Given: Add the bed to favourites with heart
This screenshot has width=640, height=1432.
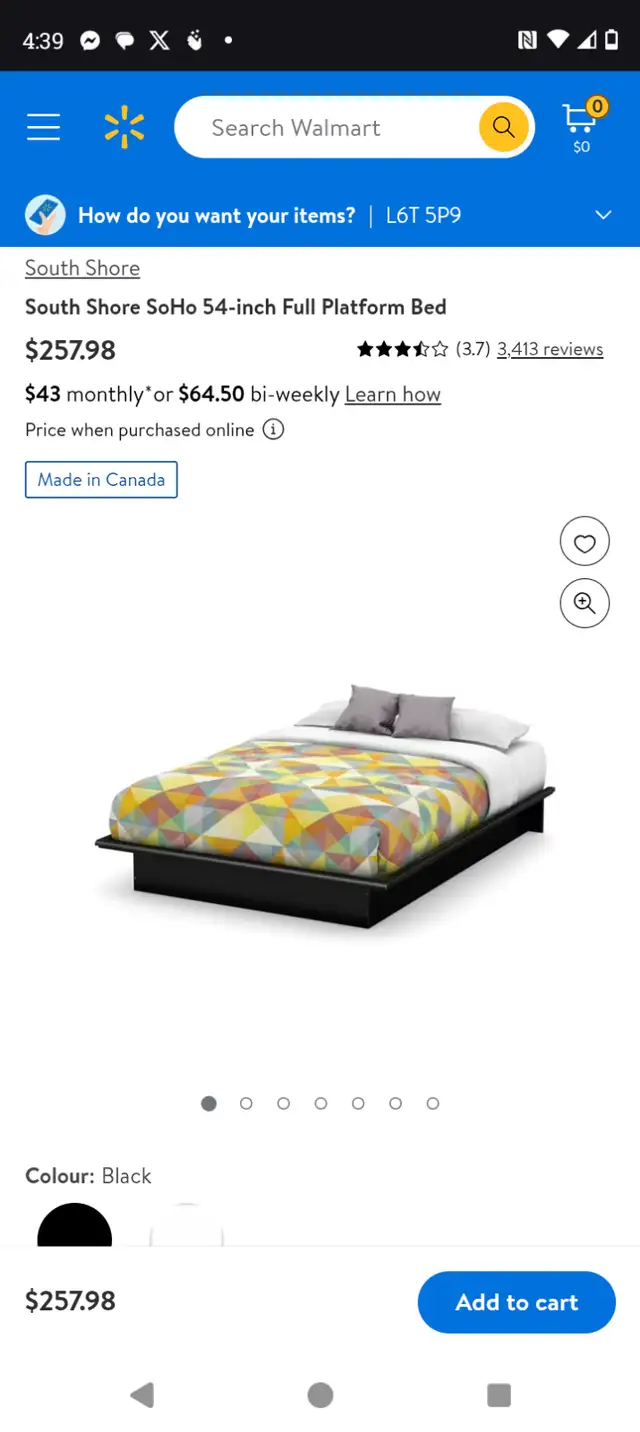Looking at the screenshot, I should tap(585, 543).
